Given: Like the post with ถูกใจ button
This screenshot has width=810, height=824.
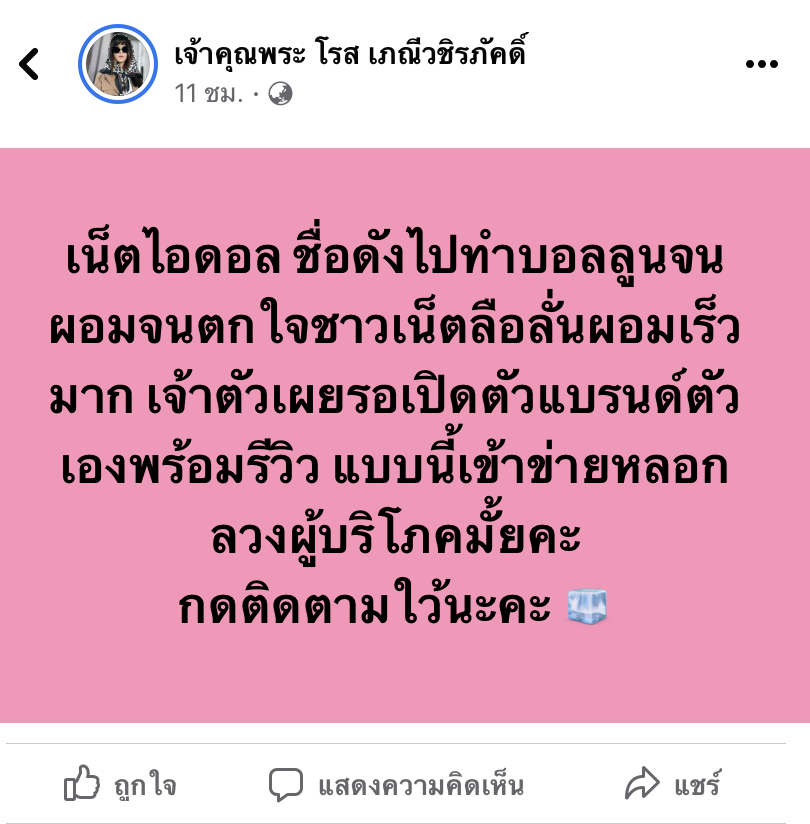Looking at the screenshot, I should (120, 785).
